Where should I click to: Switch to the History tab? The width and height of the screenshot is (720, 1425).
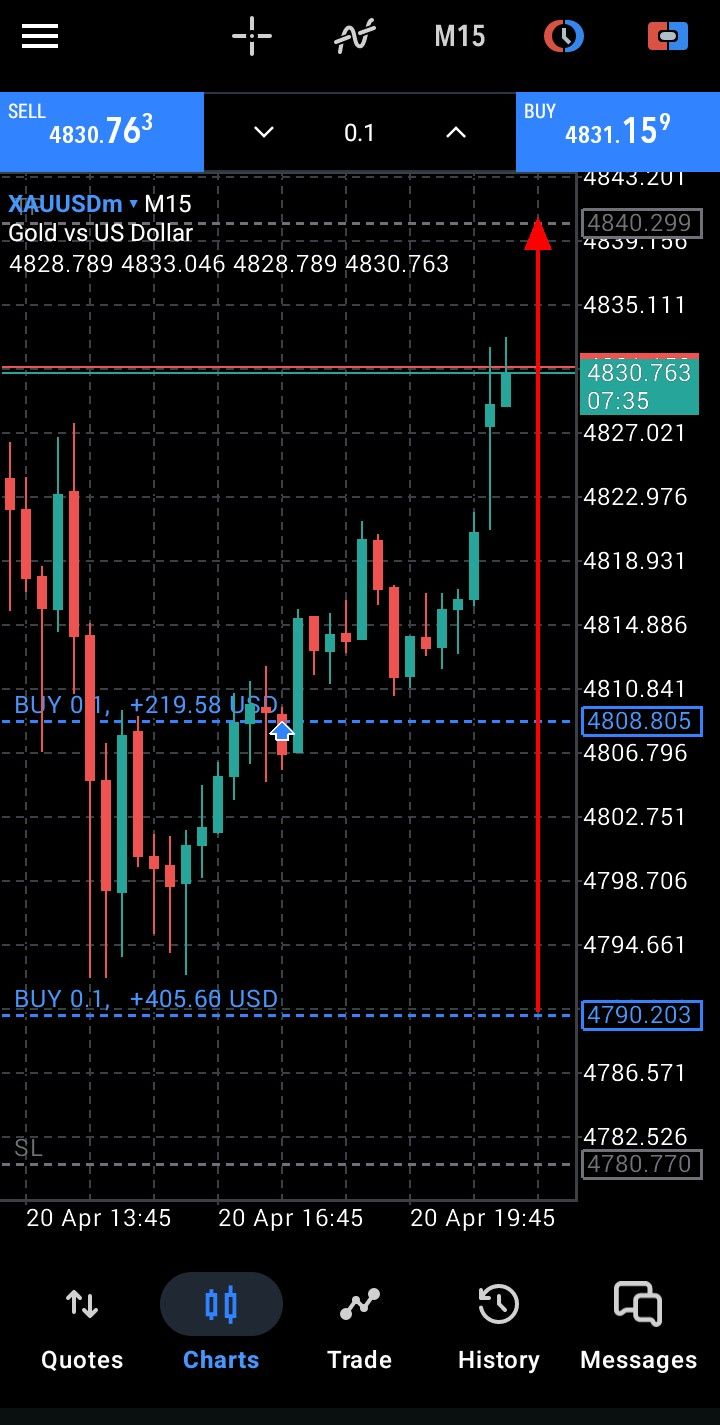498,1330
